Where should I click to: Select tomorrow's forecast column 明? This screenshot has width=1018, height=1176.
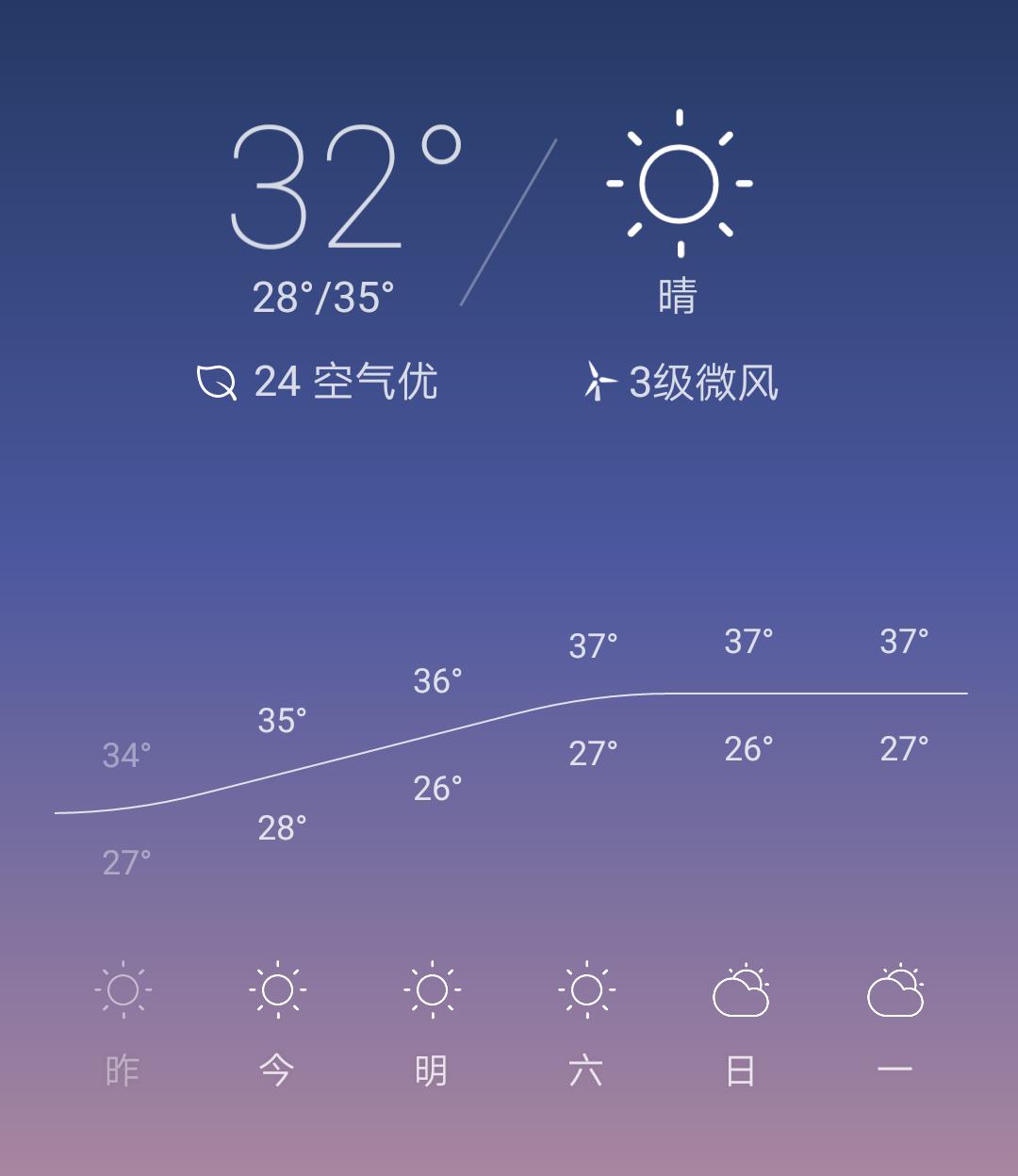(x=432, y=1070)
